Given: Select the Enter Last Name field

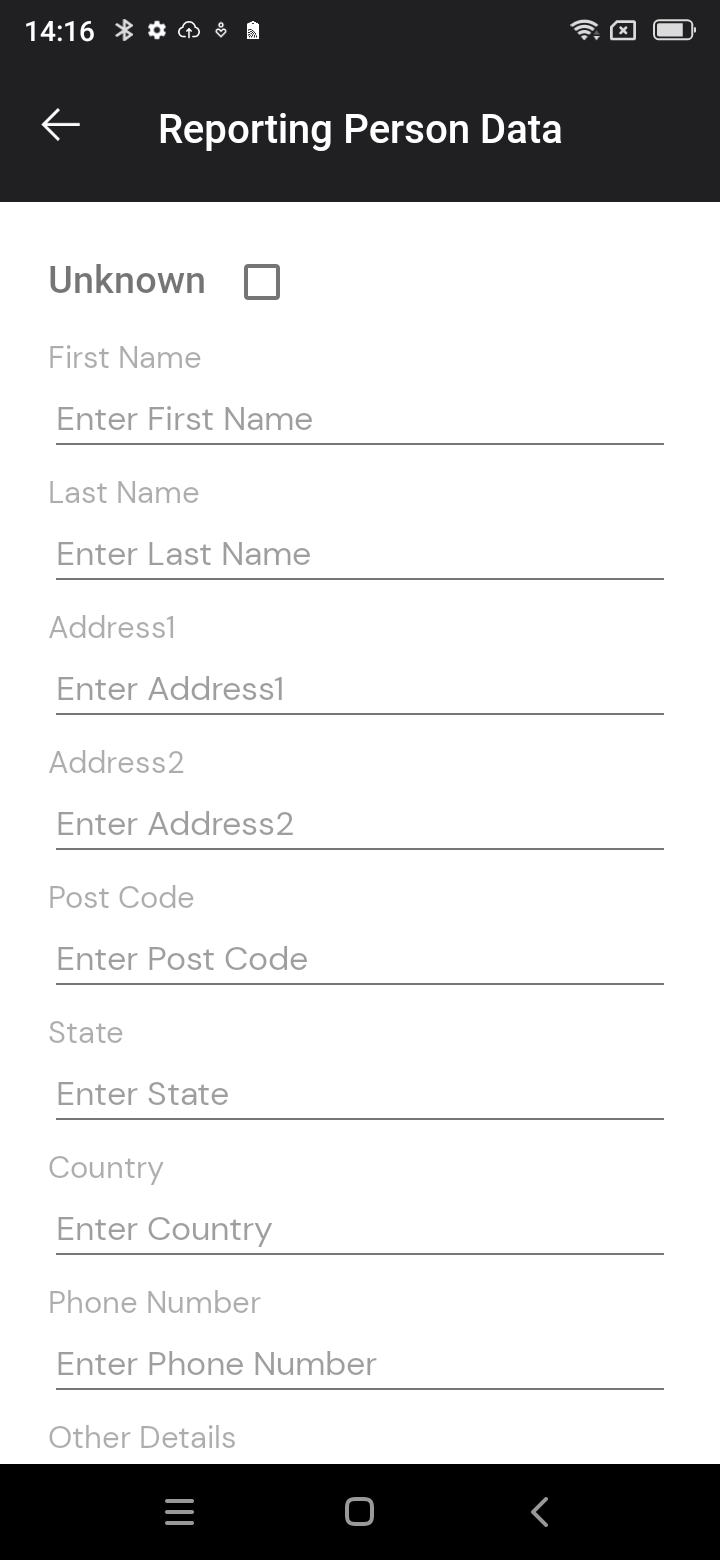Looking at the screenshot, I should (360, 555).
